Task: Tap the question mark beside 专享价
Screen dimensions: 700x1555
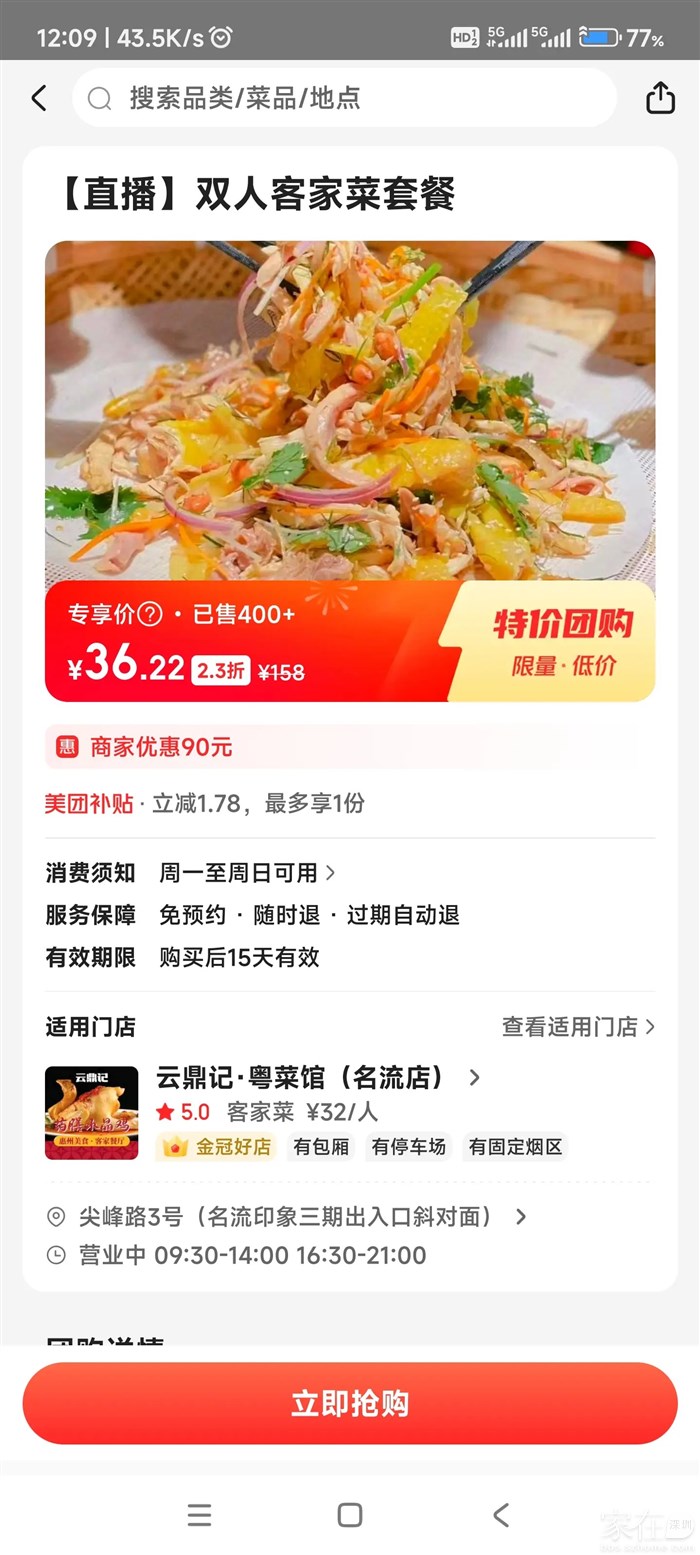Action: pyautogui.click(x=149, y=614)
